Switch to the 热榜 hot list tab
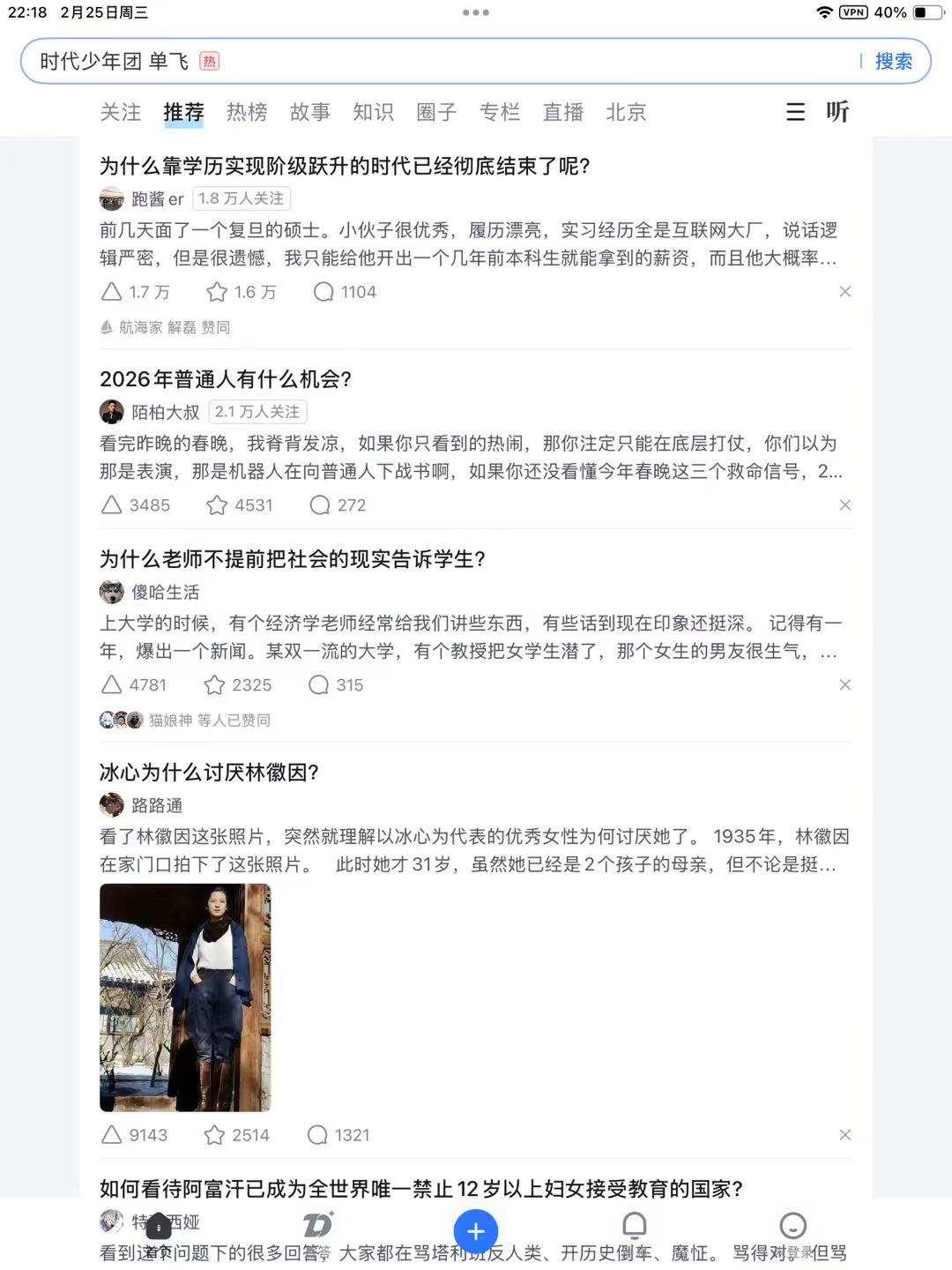 pos(246,112)
